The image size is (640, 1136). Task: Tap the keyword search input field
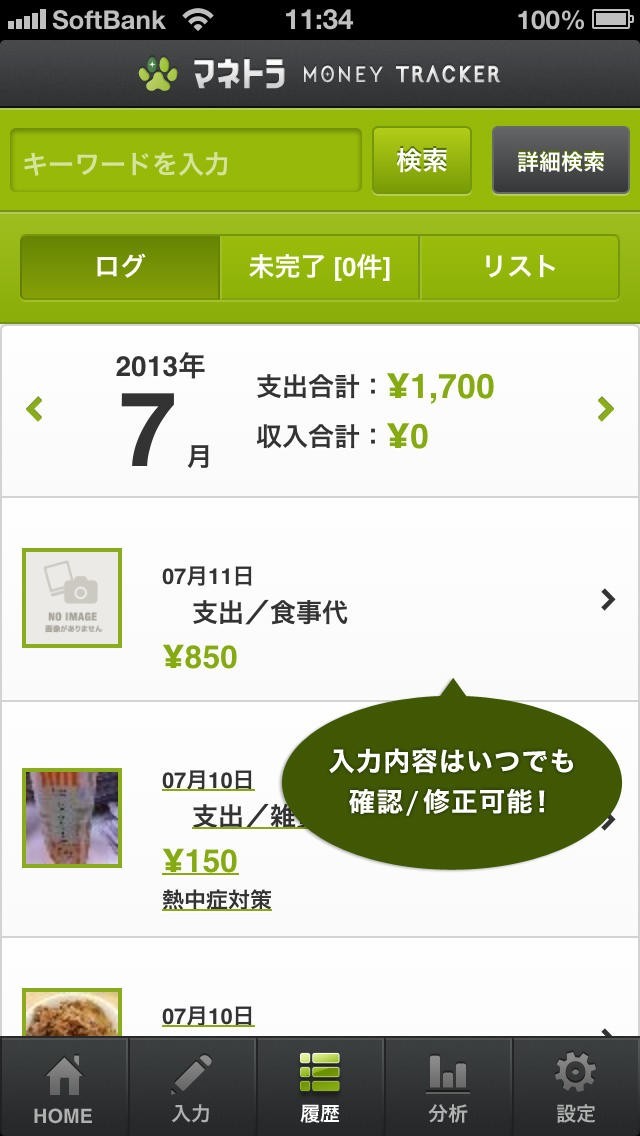(186, 161)
